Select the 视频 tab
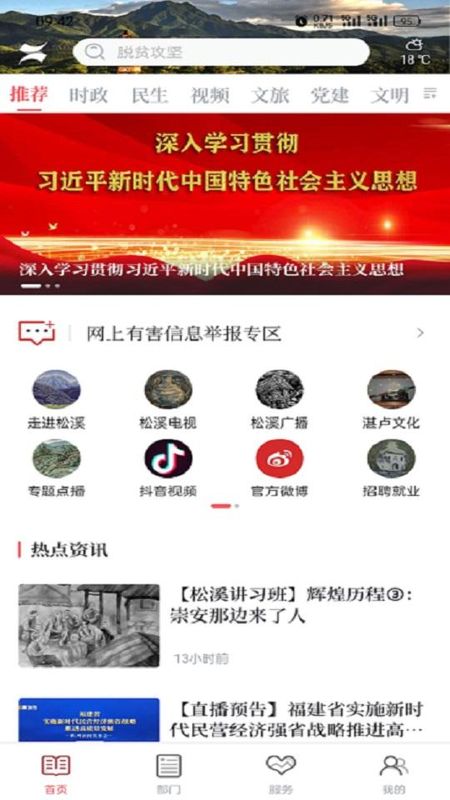The width and height of the screenshot is (450, 800). pos(210,95)
